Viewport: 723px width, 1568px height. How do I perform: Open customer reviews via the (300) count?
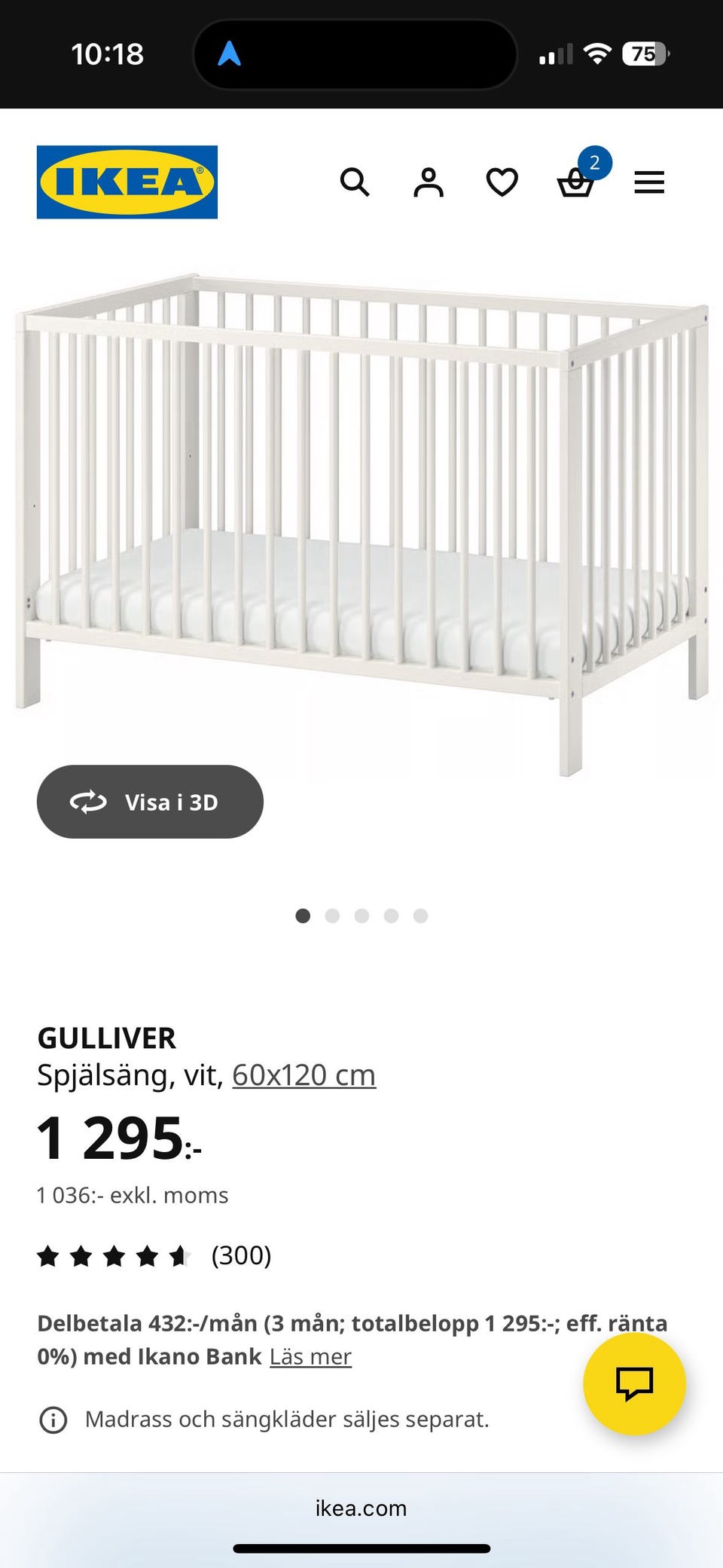[241, 1255]
